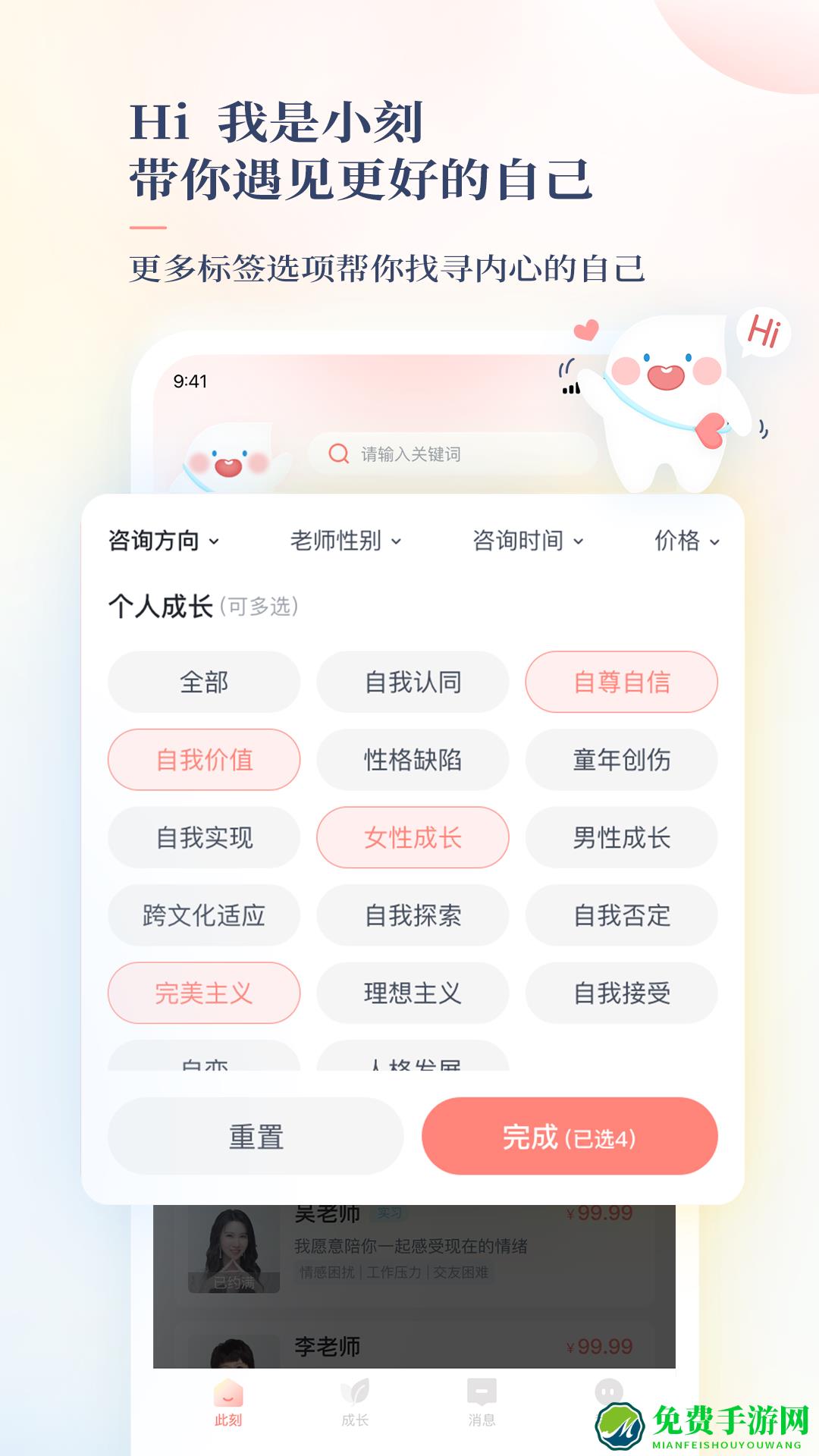The image size is (819, 1456).
Task: Click the Hi speech bubble
Action: (x=767, y=332)
